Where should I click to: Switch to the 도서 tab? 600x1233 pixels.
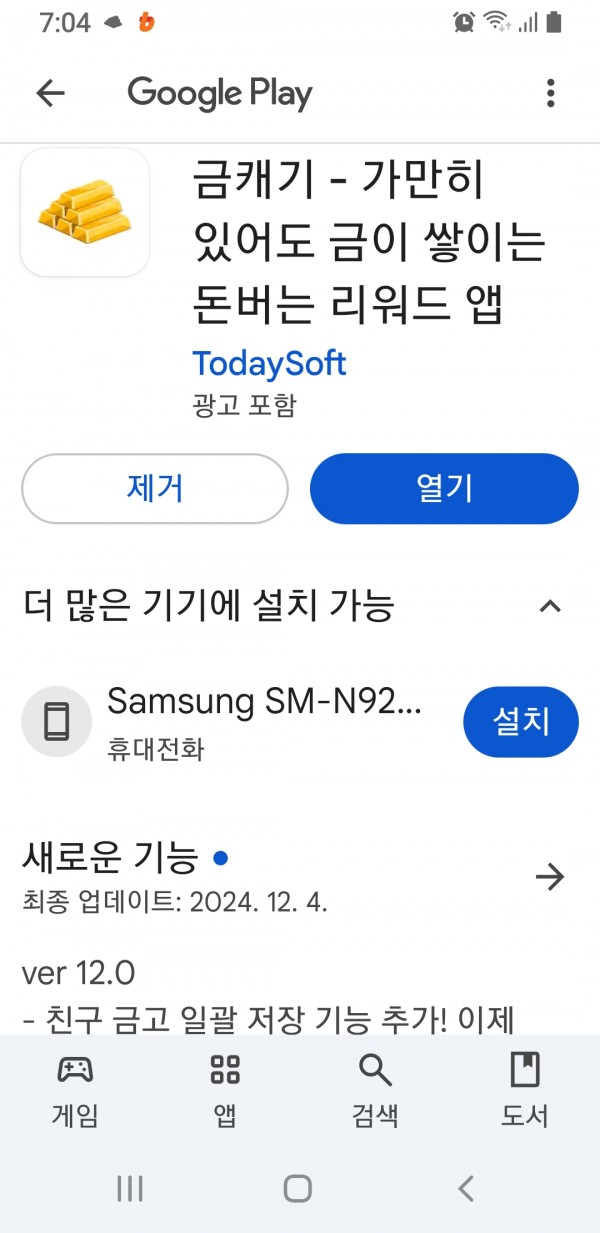[525, 1090]
